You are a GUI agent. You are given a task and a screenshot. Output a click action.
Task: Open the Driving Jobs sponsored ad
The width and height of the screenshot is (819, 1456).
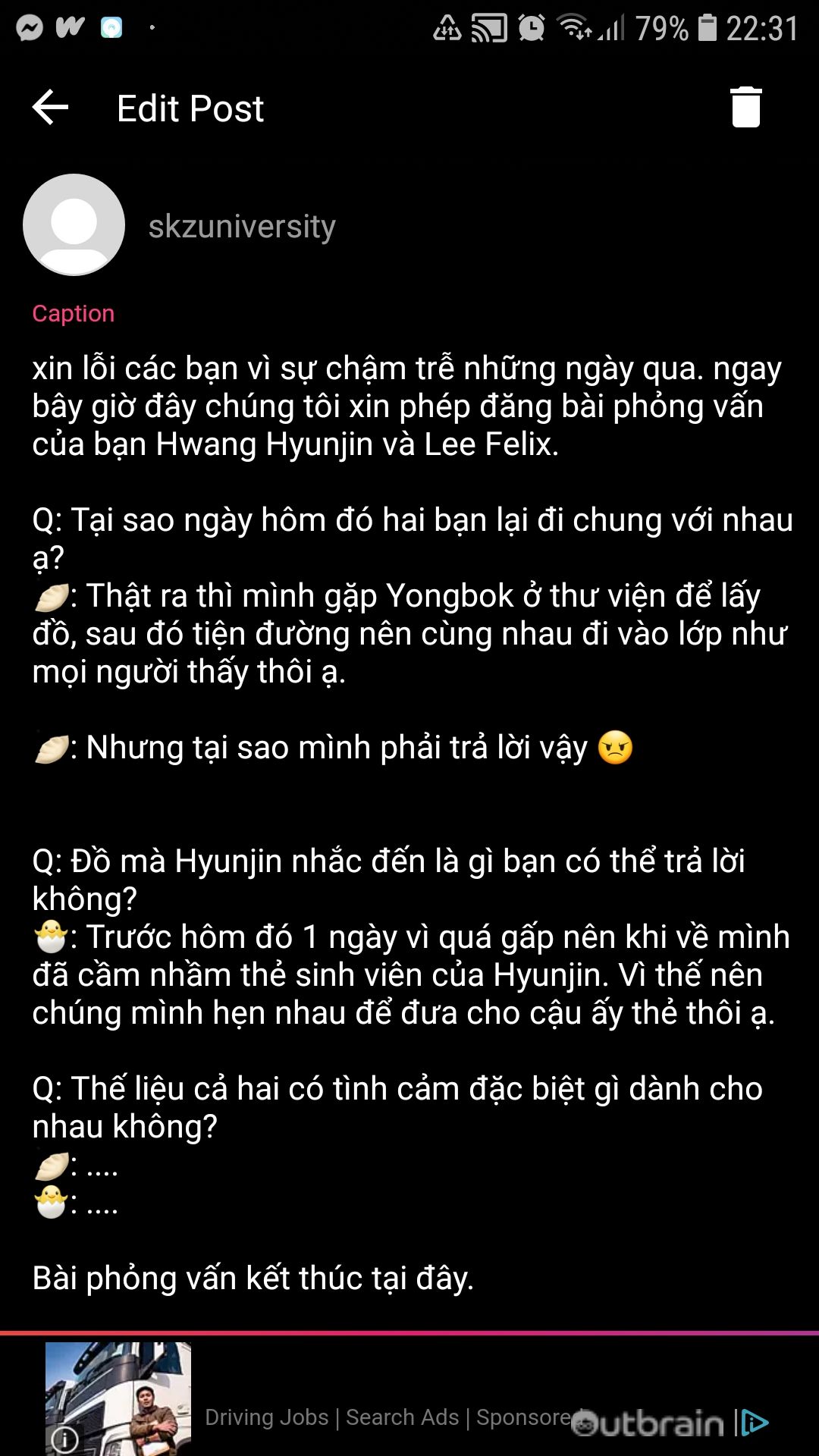tap(387, 1417)
